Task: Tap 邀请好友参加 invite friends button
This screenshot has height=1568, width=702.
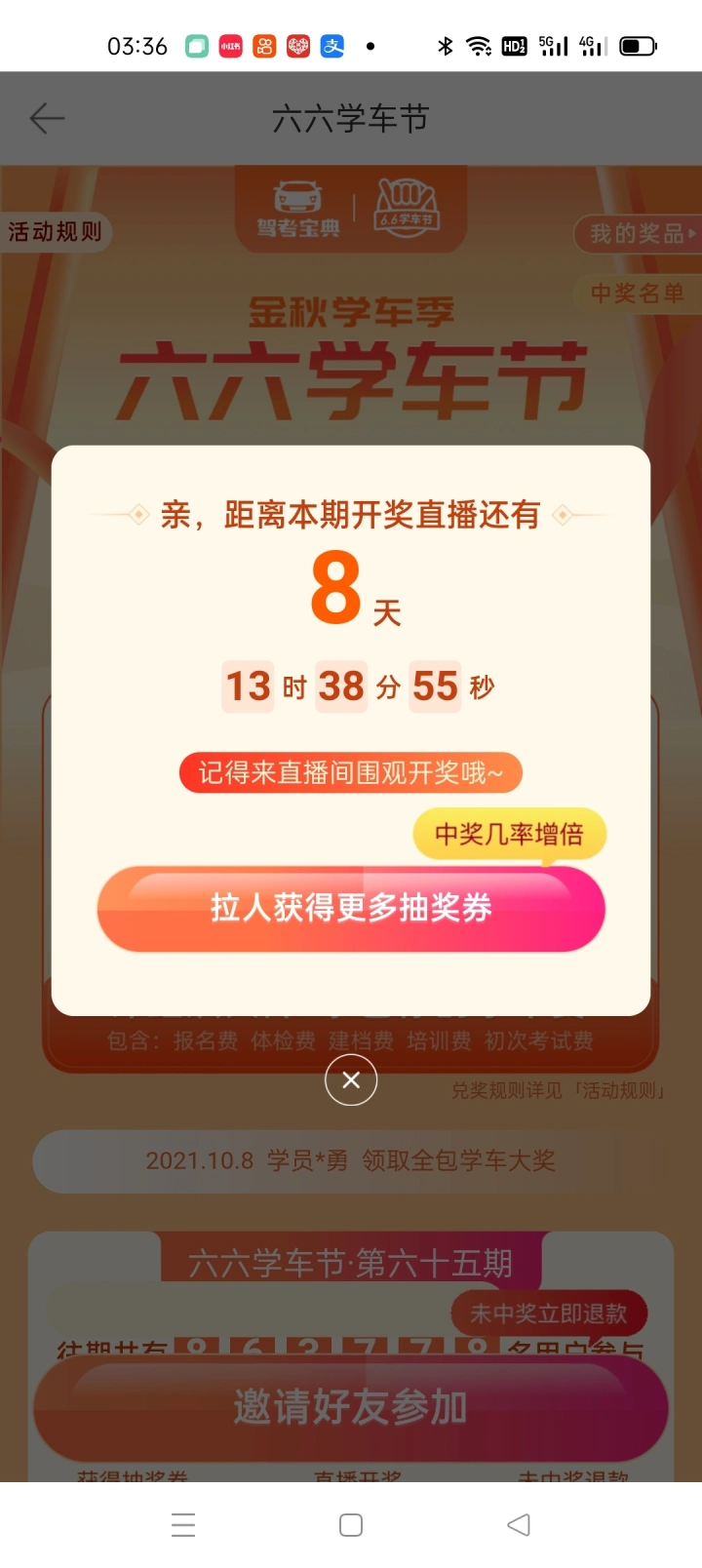Action: 351,1407
